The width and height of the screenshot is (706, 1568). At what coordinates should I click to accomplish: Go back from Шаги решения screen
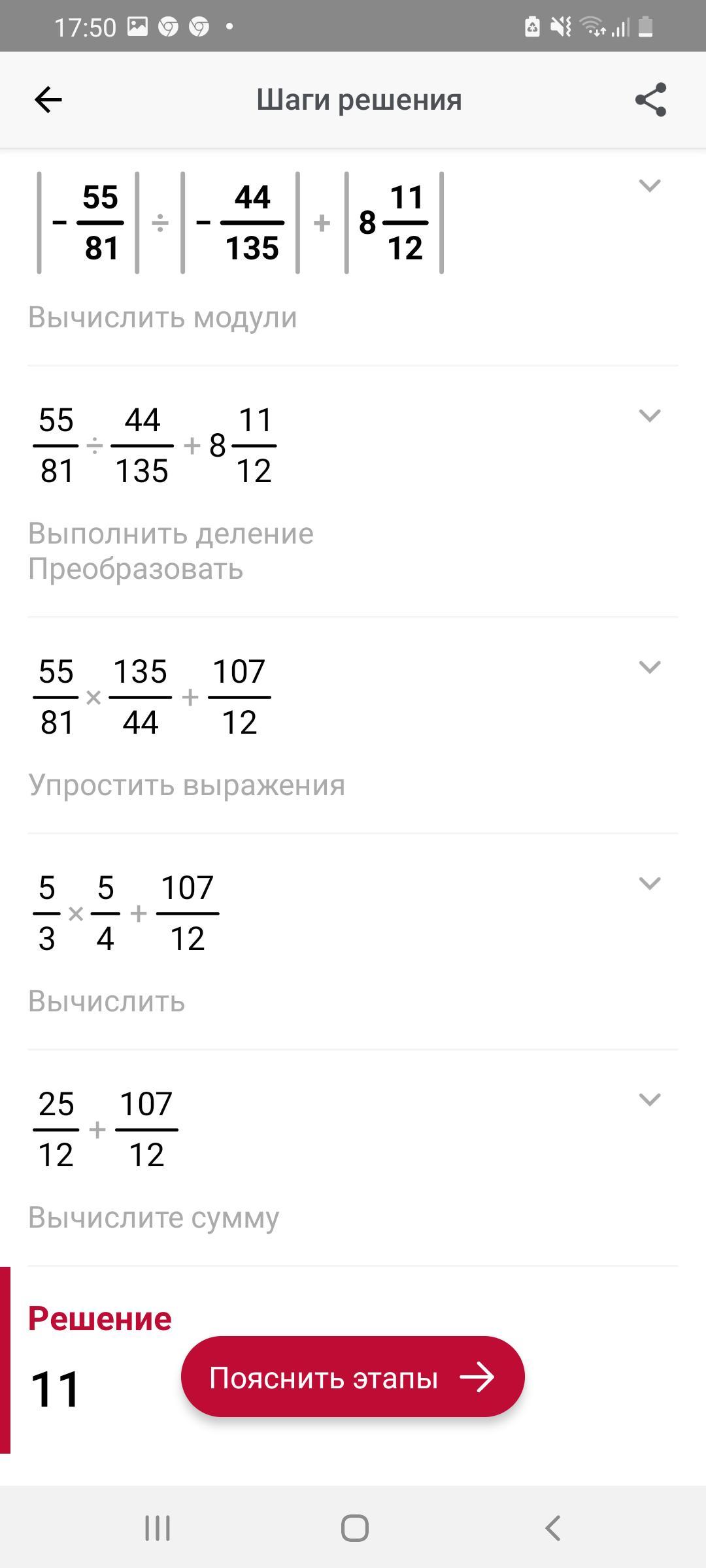coord(48,100)
